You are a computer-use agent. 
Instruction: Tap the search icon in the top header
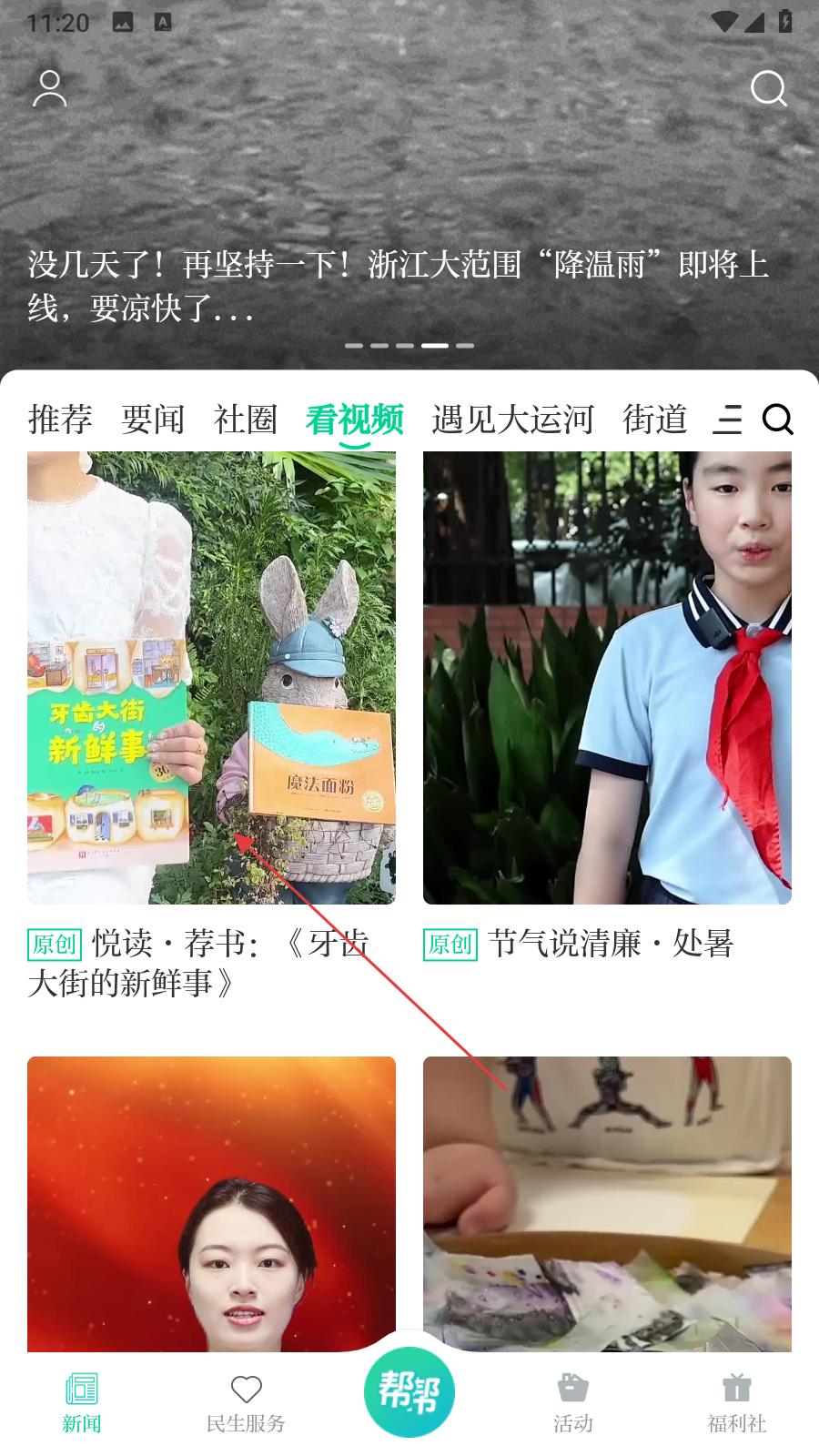tap(768, 89)
